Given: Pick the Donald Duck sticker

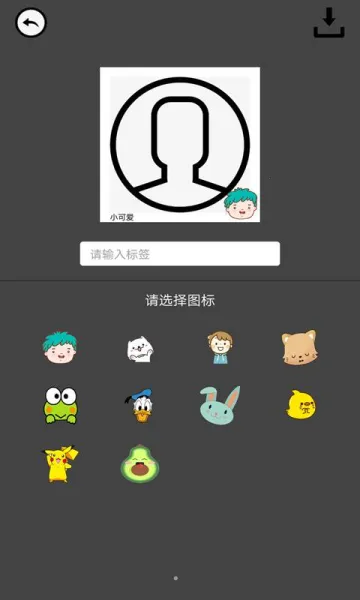Looking at the screenshot, I should tap(140, 405).
